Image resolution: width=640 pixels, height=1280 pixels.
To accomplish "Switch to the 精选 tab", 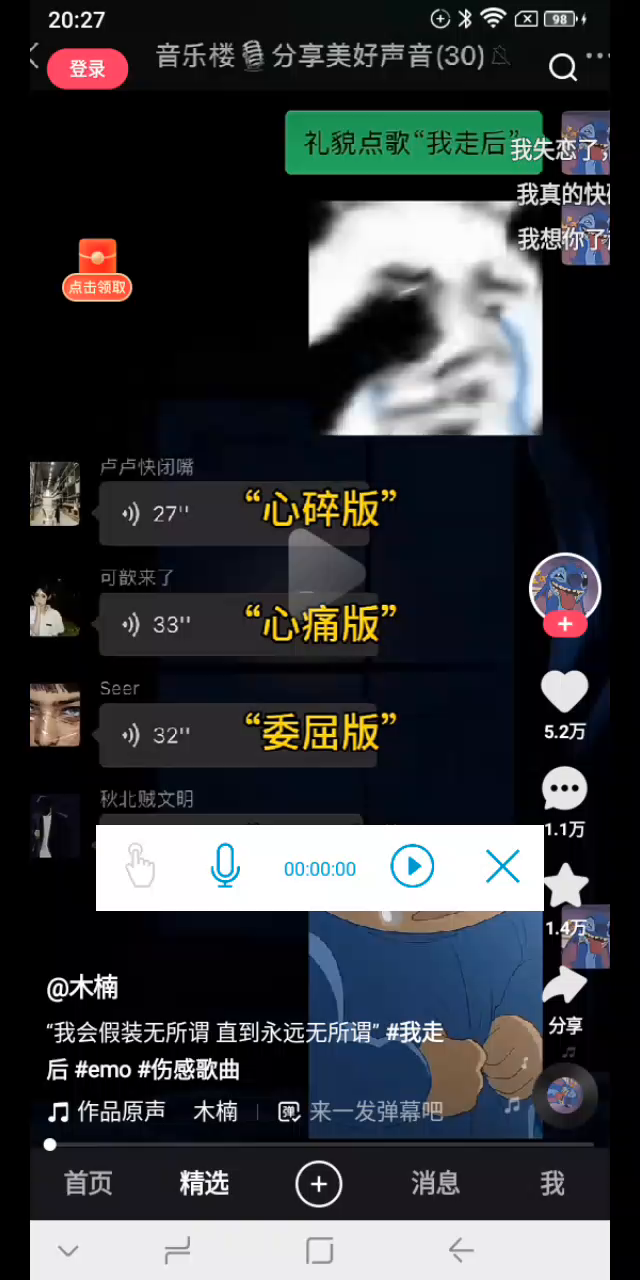I will point(204,1184).
